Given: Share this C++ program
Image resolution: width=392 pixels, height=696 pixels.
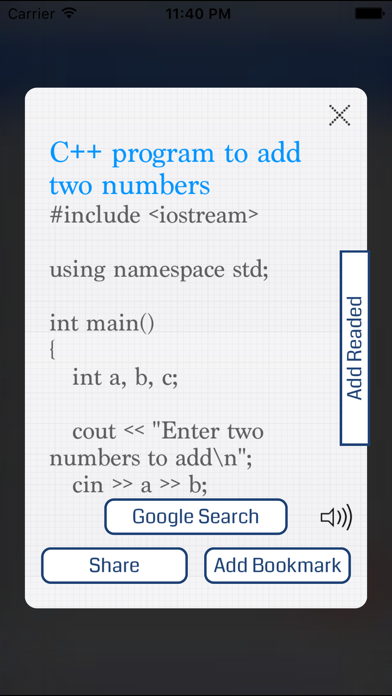Looking at the screenshot, I should [114, 565].
